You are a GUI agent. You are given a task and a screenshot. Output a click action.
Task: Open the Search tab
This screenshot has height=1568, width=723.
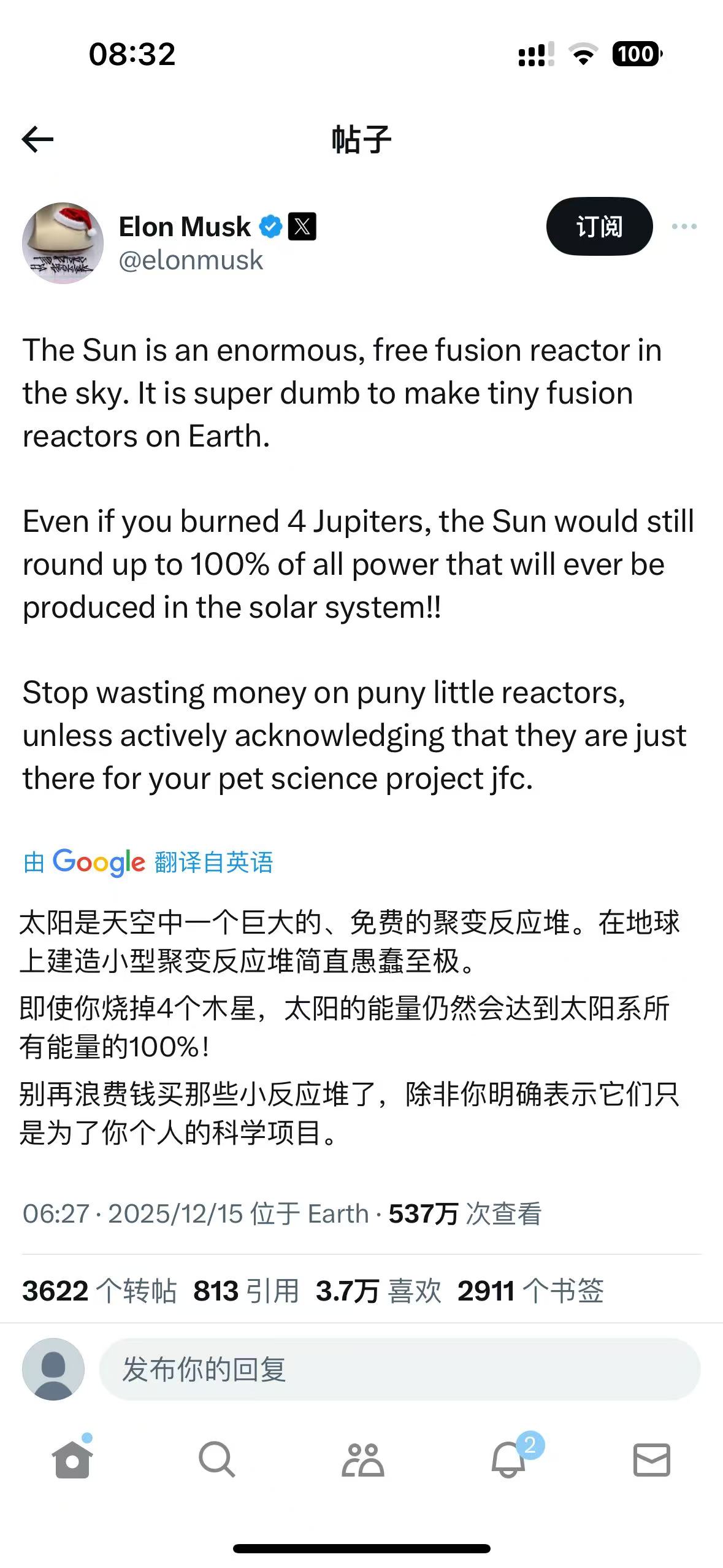(x=216, y=1459)
